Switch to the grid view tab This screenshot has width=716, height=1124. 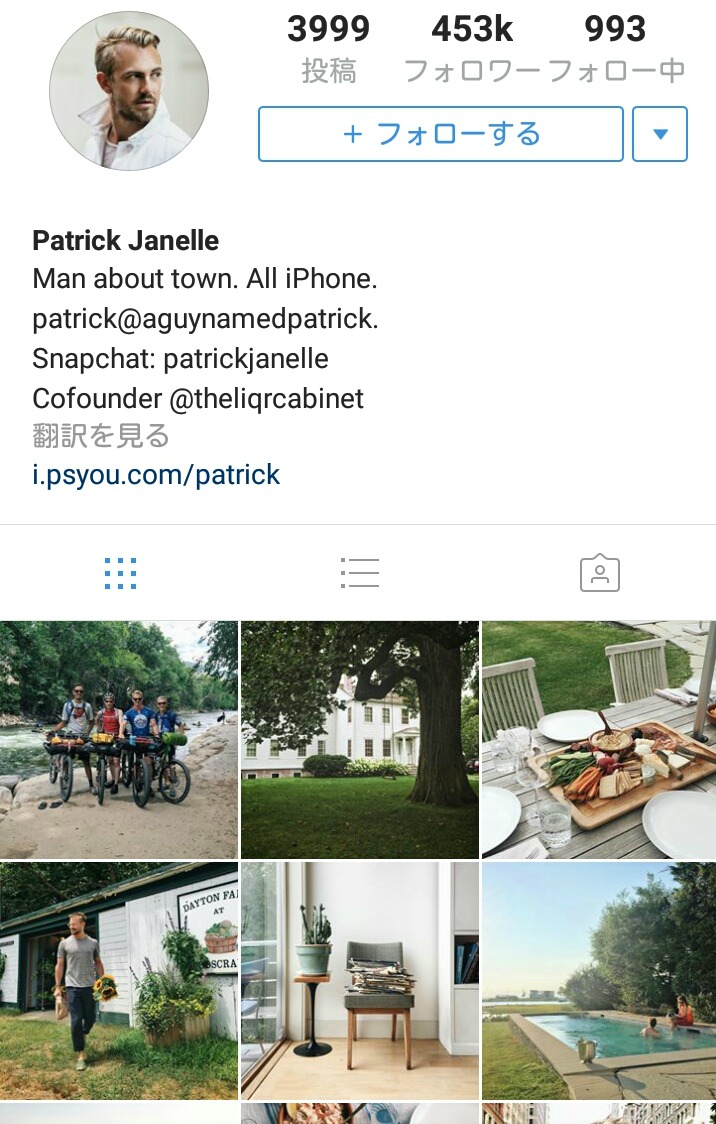pos(120,573)
